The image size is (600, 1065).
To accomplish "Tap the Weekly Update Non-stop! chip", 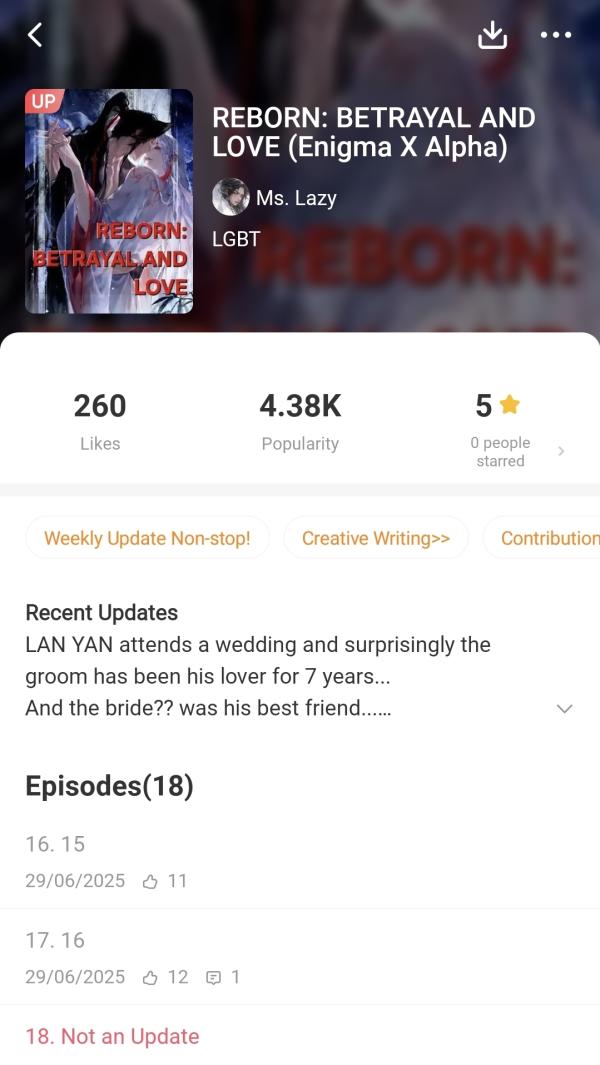I will [x=147, y=538].
